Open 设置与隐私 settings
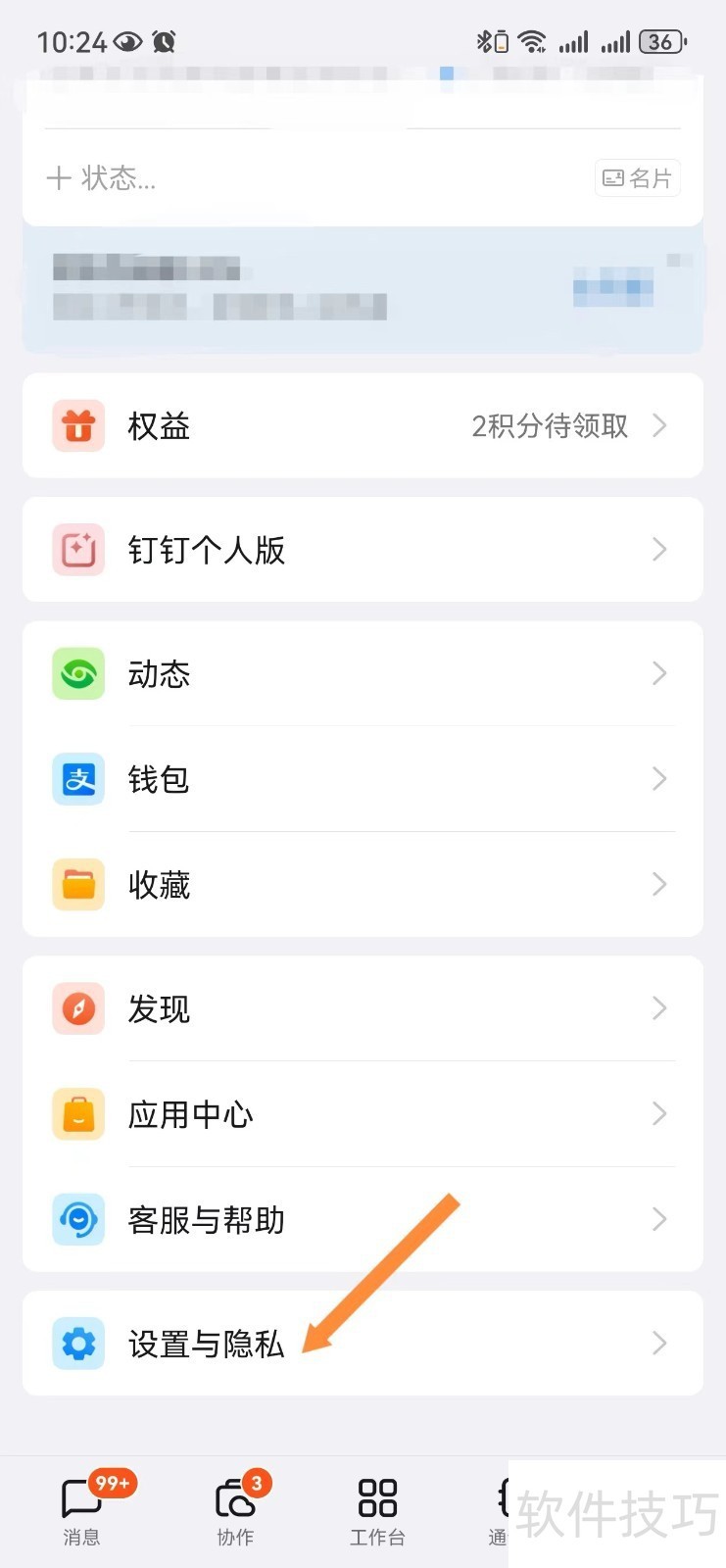This screenshot has width=726, height=1568. 363,1344
